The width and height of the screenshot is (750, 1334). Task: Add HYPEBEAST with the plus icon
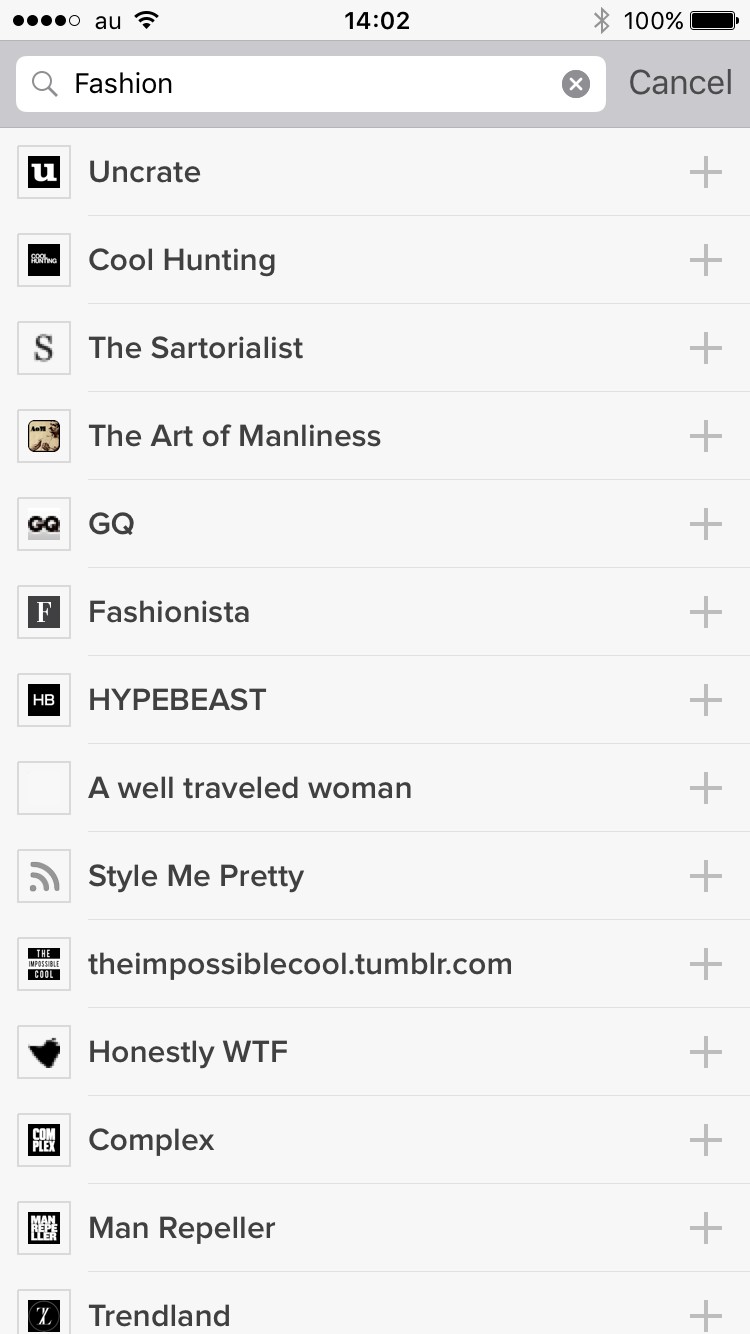click(705, 700)
